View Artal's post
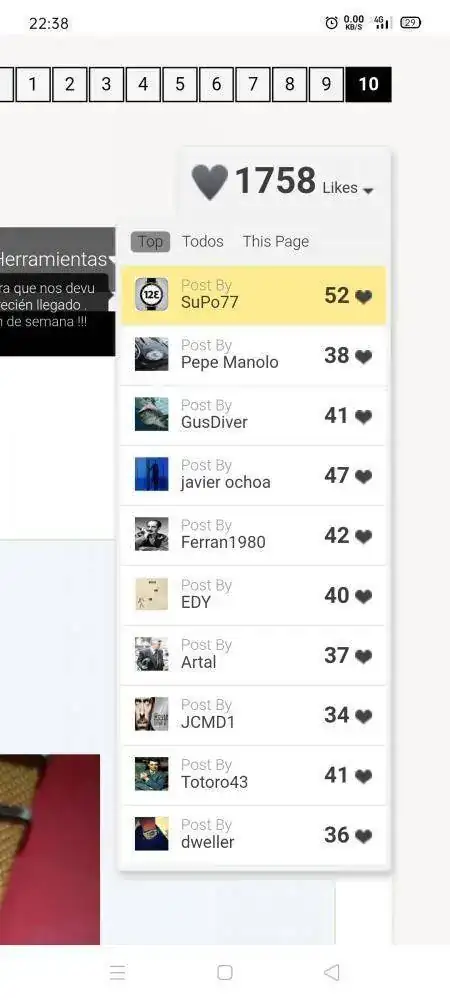This screenshot has height=1000, width=450. tap(253, 655)
